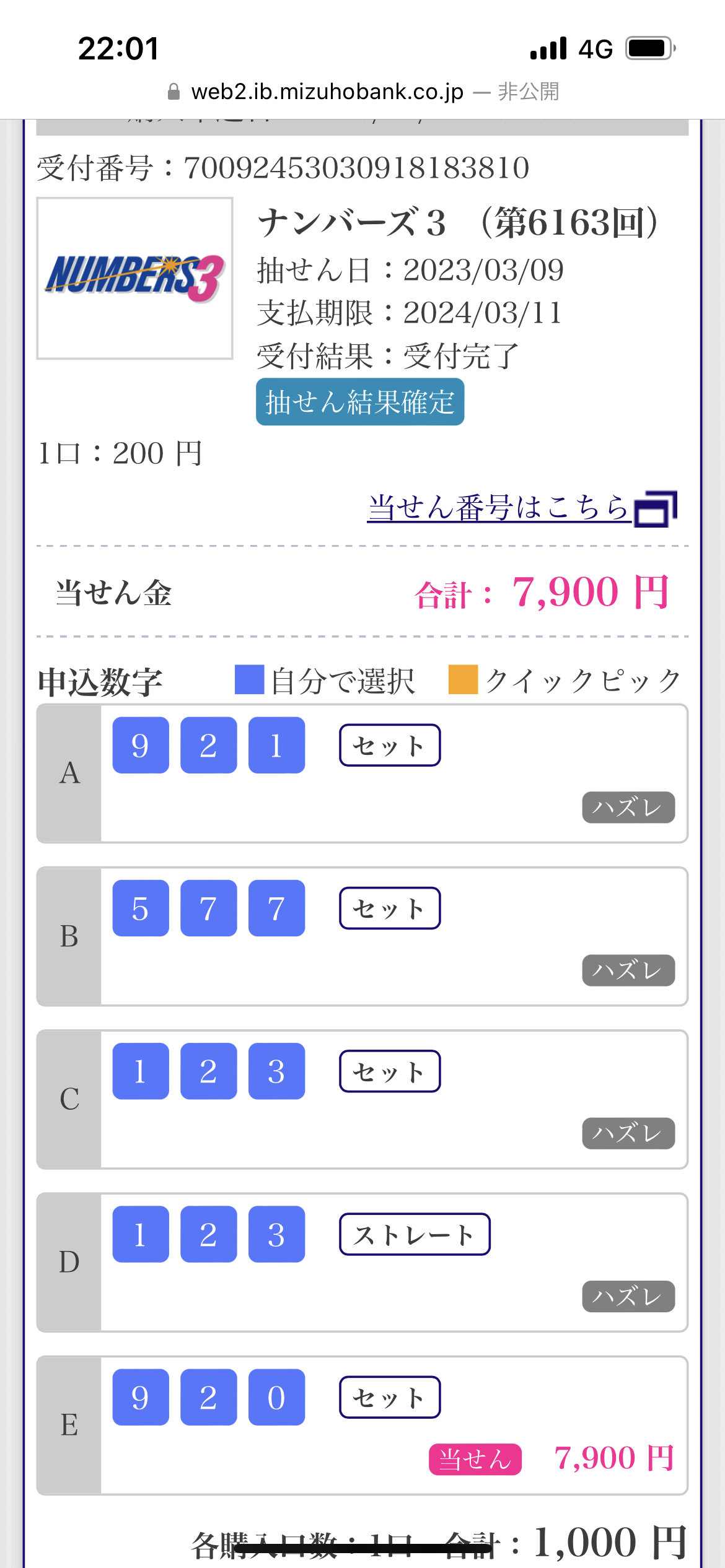
Task: Open the 当せん番号はこちら link
Action: (522, 508)
